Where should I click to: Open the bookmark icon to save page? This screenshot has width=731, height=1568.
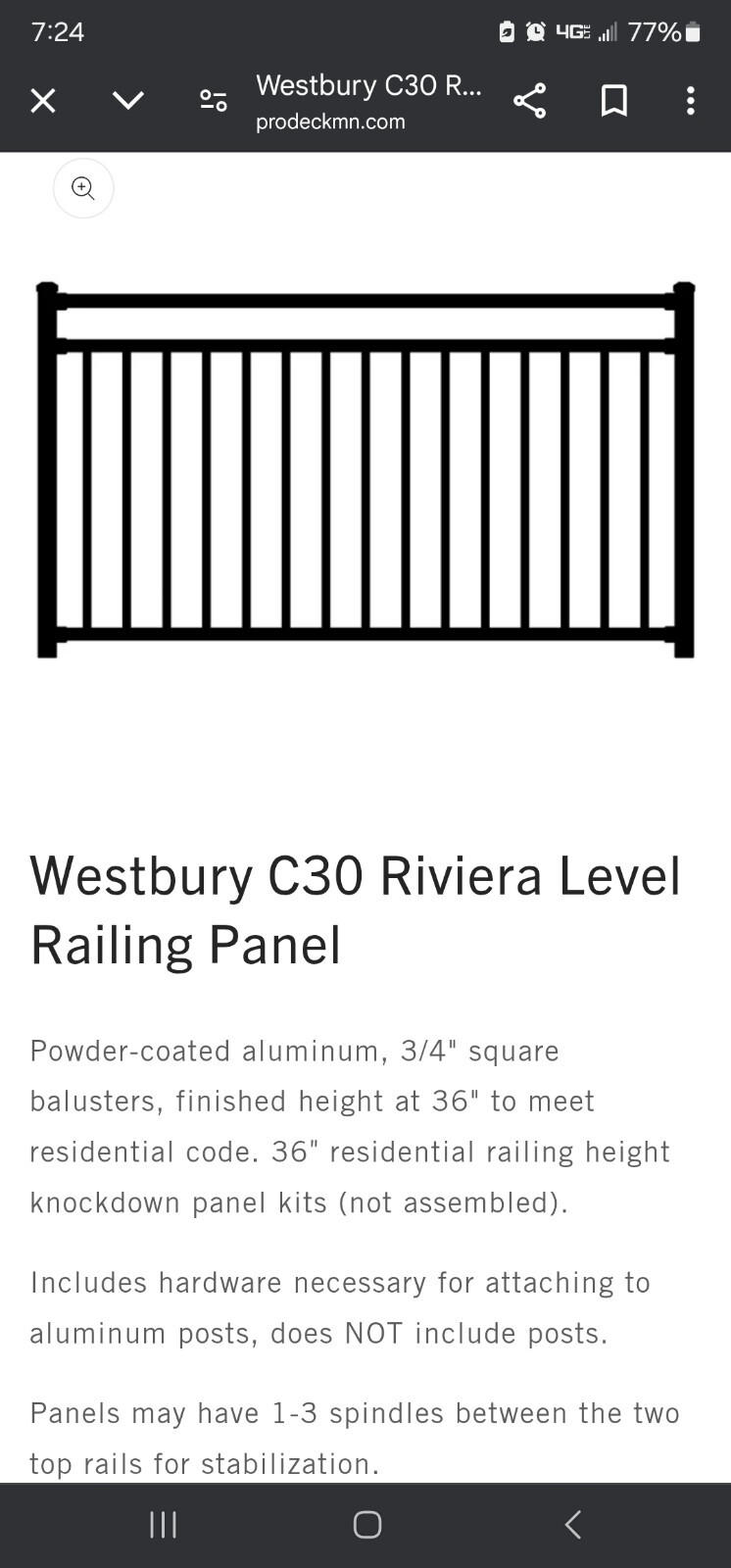[x=613, y=100]
